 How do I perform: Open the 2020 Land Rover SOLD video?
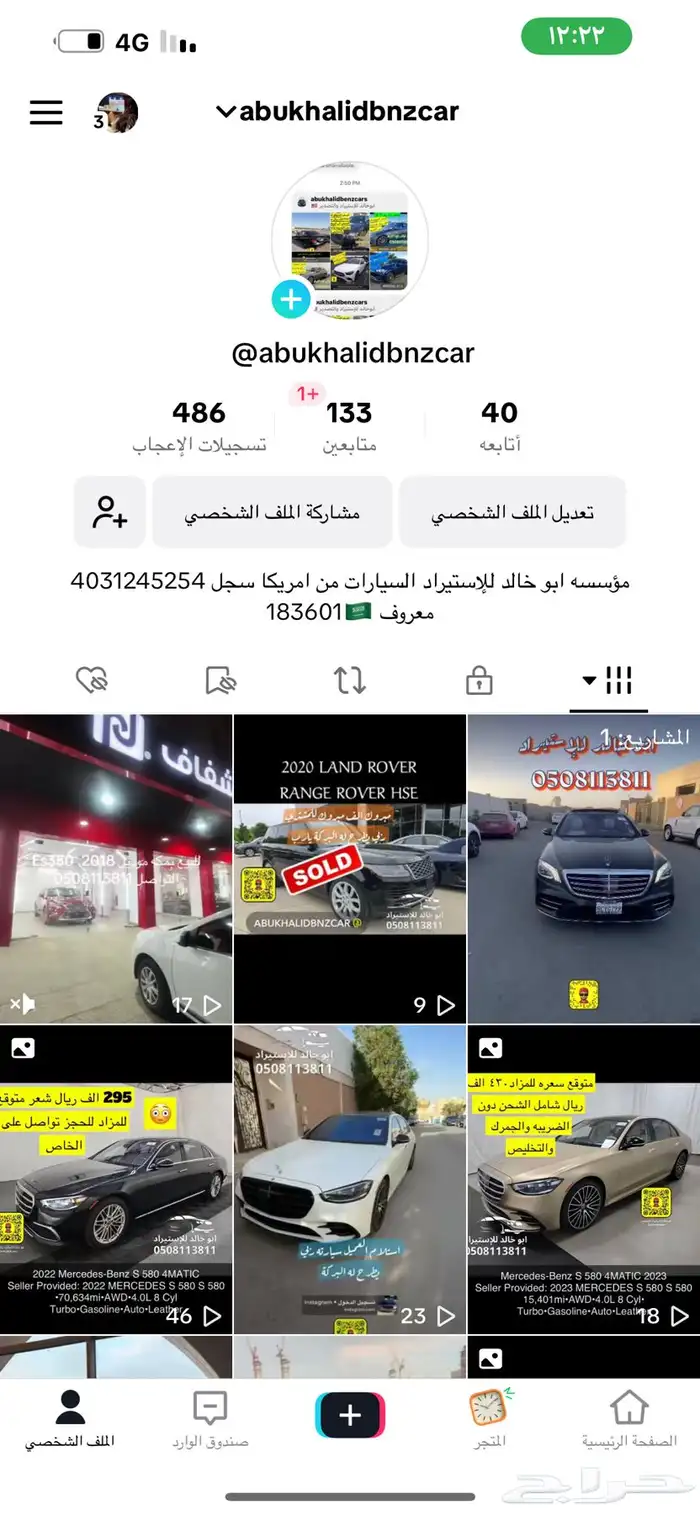(x=349, y=868)
